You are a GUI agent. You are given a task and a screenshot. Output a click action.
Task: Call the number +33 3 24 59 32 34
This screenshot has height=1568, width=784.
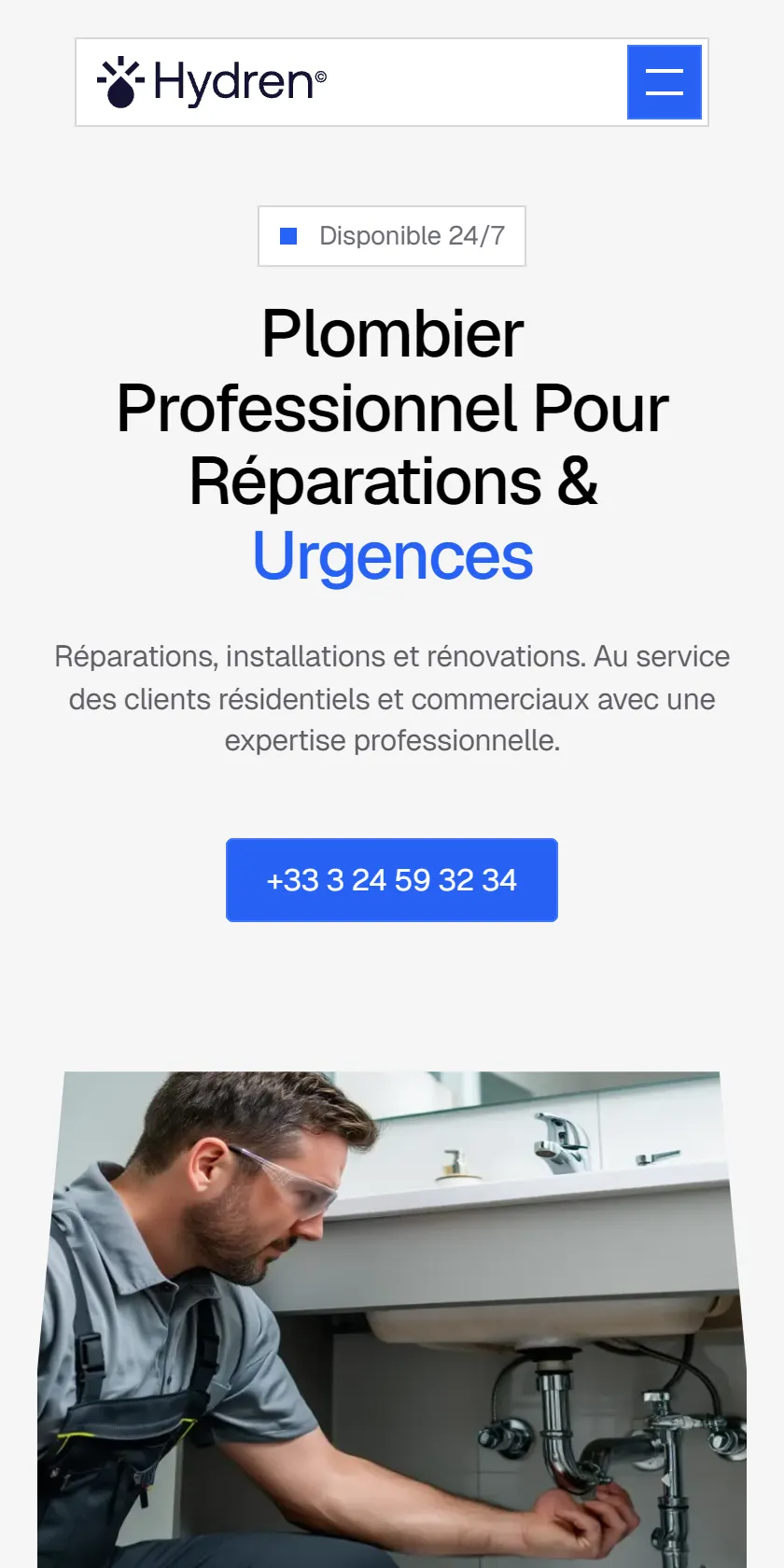point(392,880)
